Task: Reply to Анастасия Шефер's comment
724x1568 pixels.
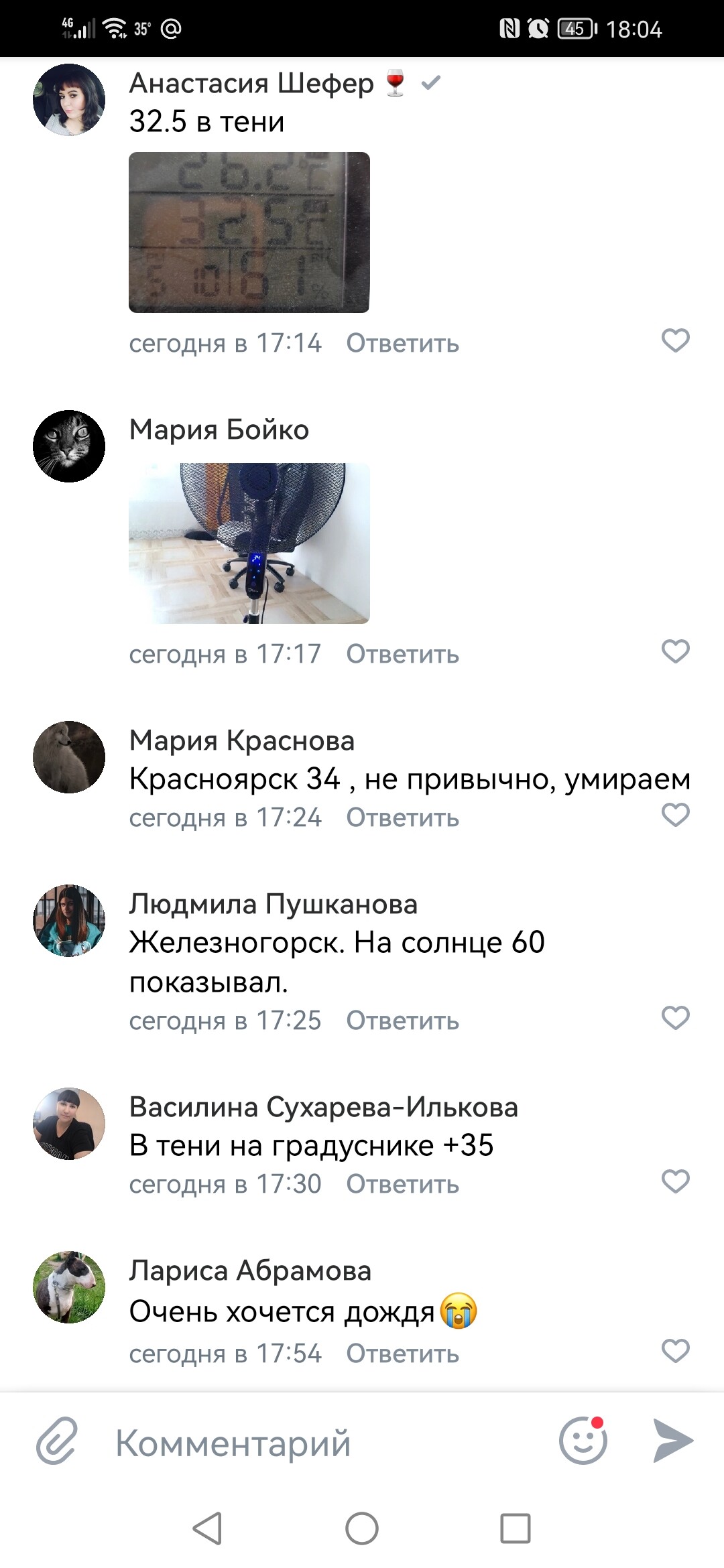Action: [x=402, y=343]
